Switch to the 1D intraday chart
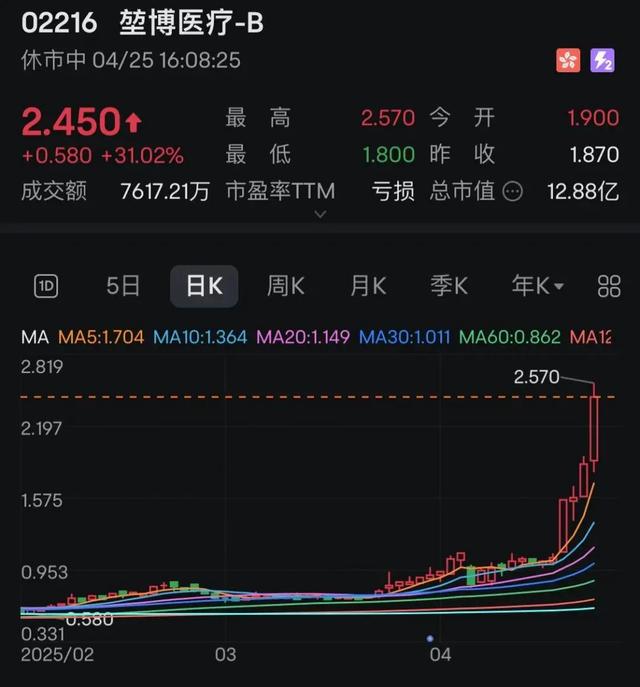This screenshot has height=687, width=640. (46, 286)
